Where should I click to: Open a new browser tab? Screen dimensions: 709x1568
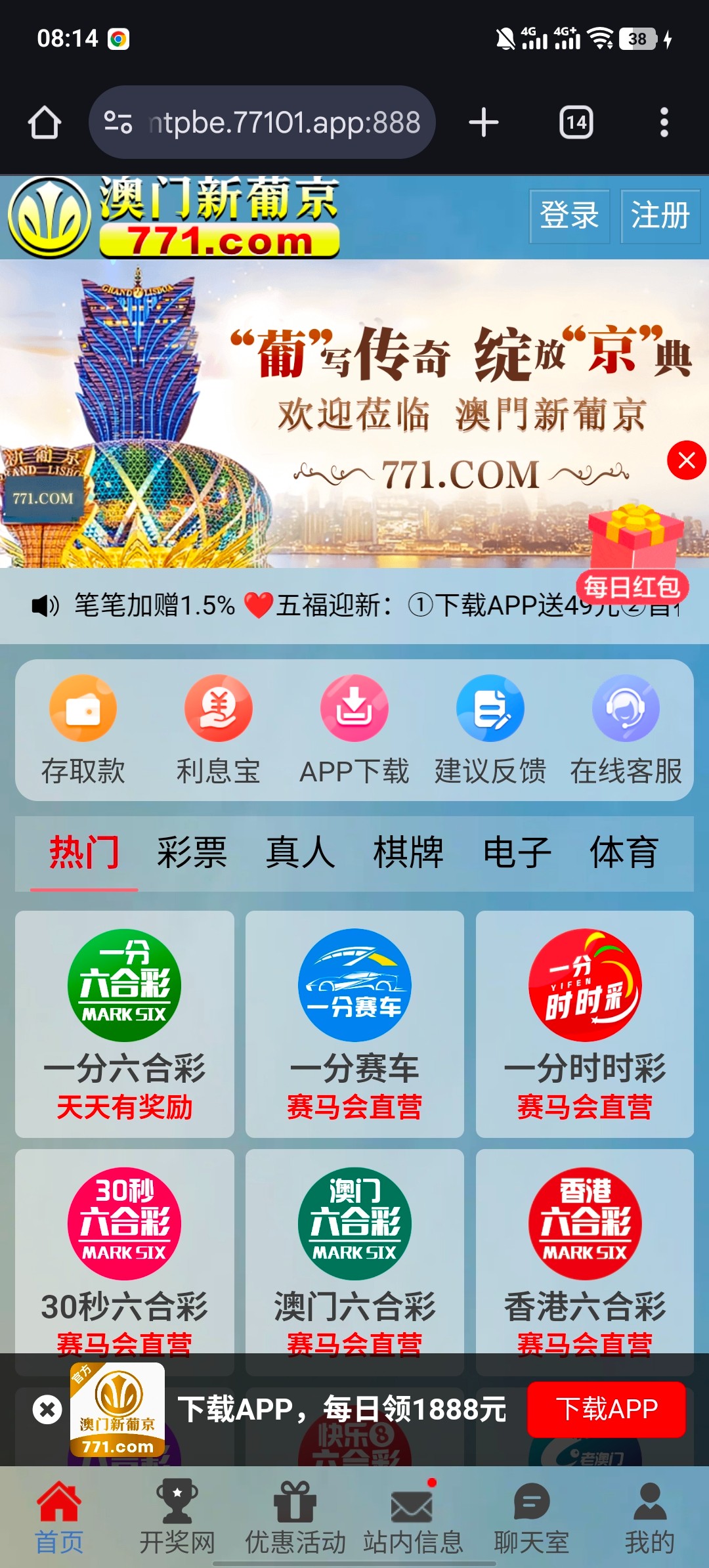pos(484,123)
